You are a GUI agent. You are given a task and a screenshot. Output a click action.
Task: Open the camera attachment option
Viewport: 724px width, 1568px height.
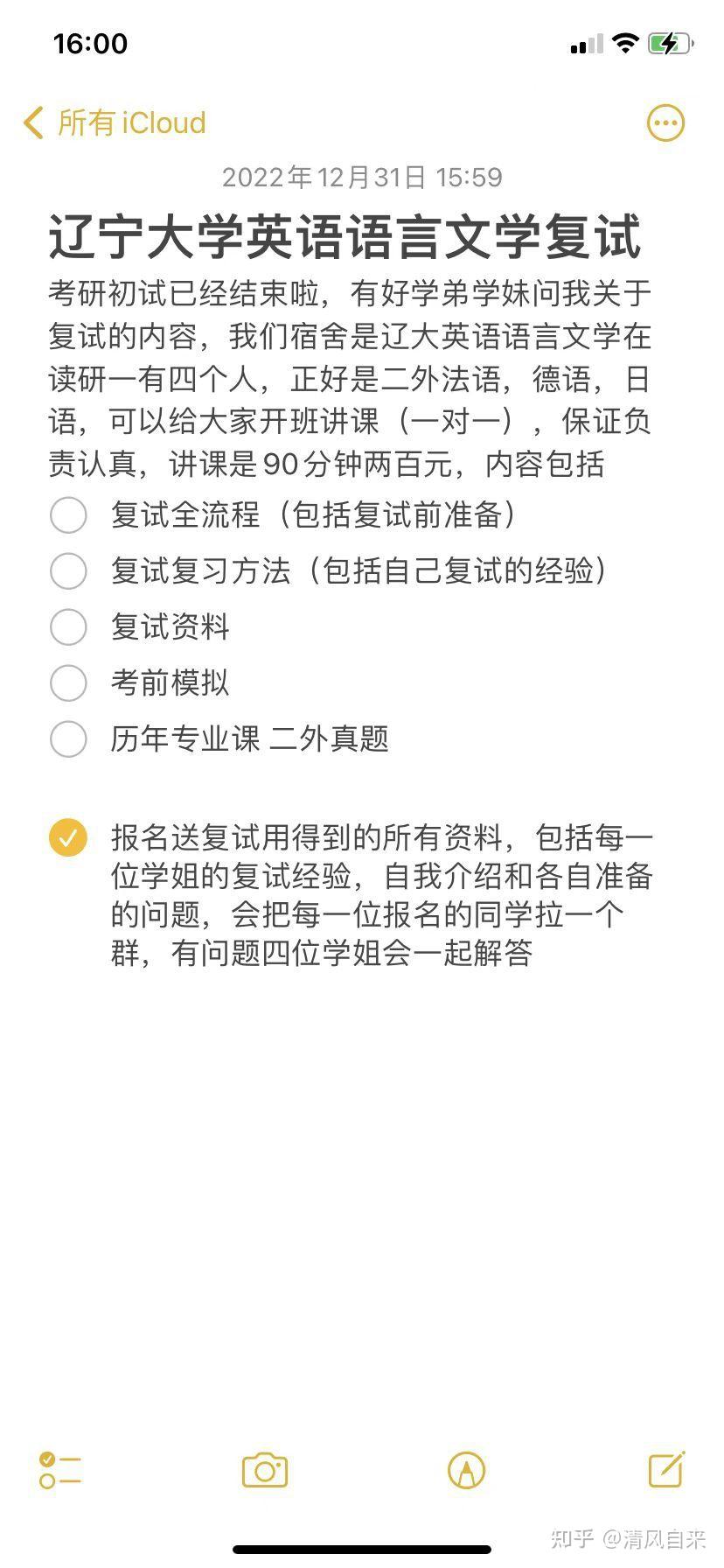[x=265, y=1471]
